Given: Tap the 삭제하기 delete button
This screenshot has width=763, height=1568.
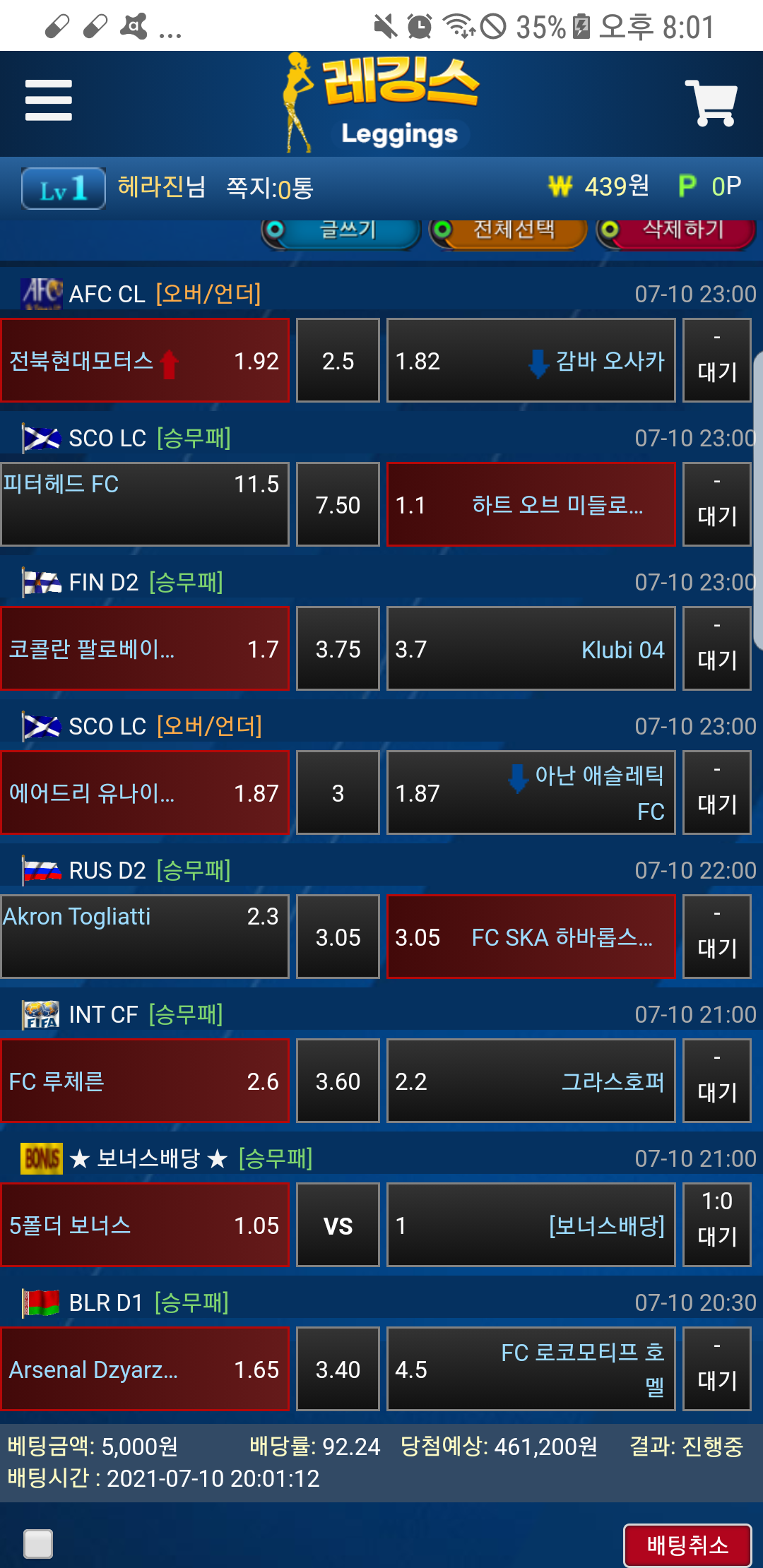Looking at the screenshot, I should click(676, 232).
